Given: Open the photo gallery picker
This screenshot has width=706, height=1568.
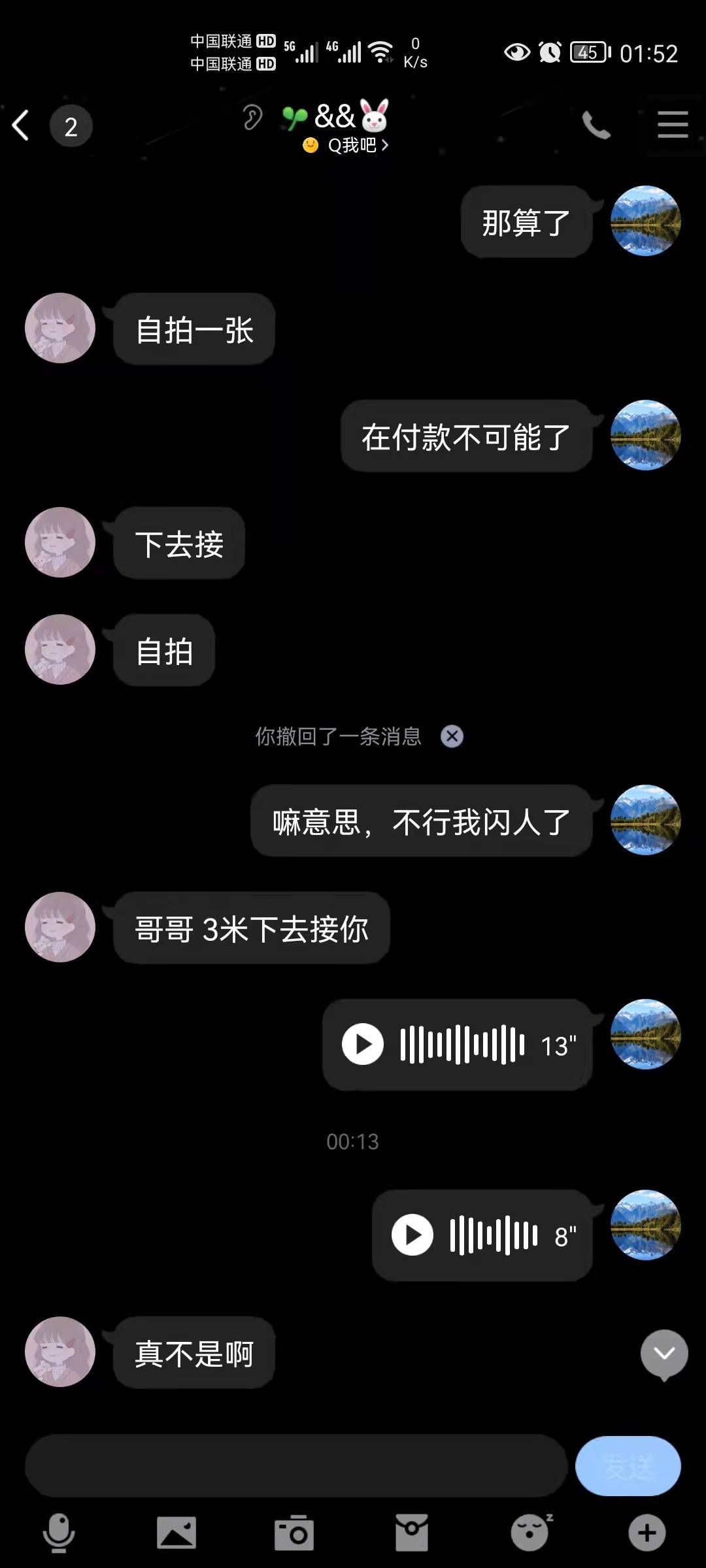Looking at the screenshot, I should pyautogui.click(x=176, y=1533).
